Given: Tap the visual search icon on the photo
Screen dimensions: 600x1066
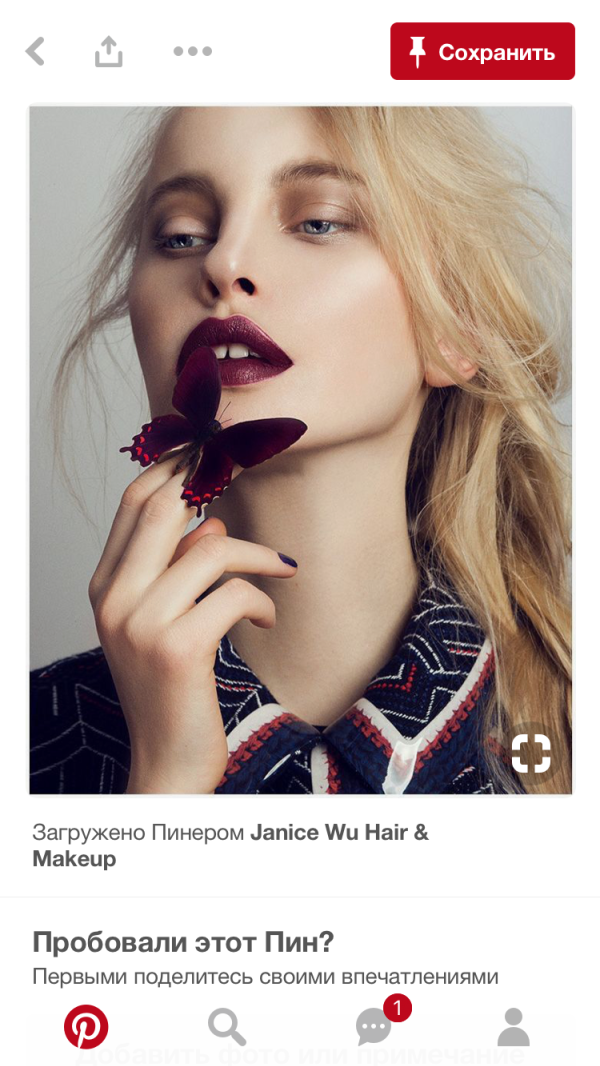Looking at the screenshot, I should [x=531, y=754].
